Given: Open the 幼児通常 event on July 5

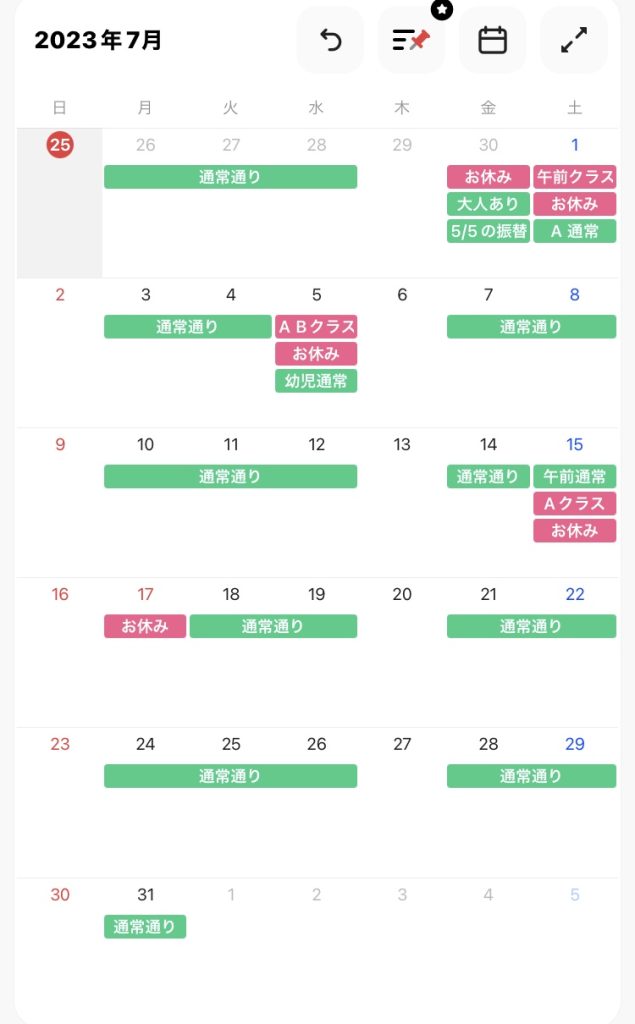Looking at the screenshot, I should (x=316, y=381).
